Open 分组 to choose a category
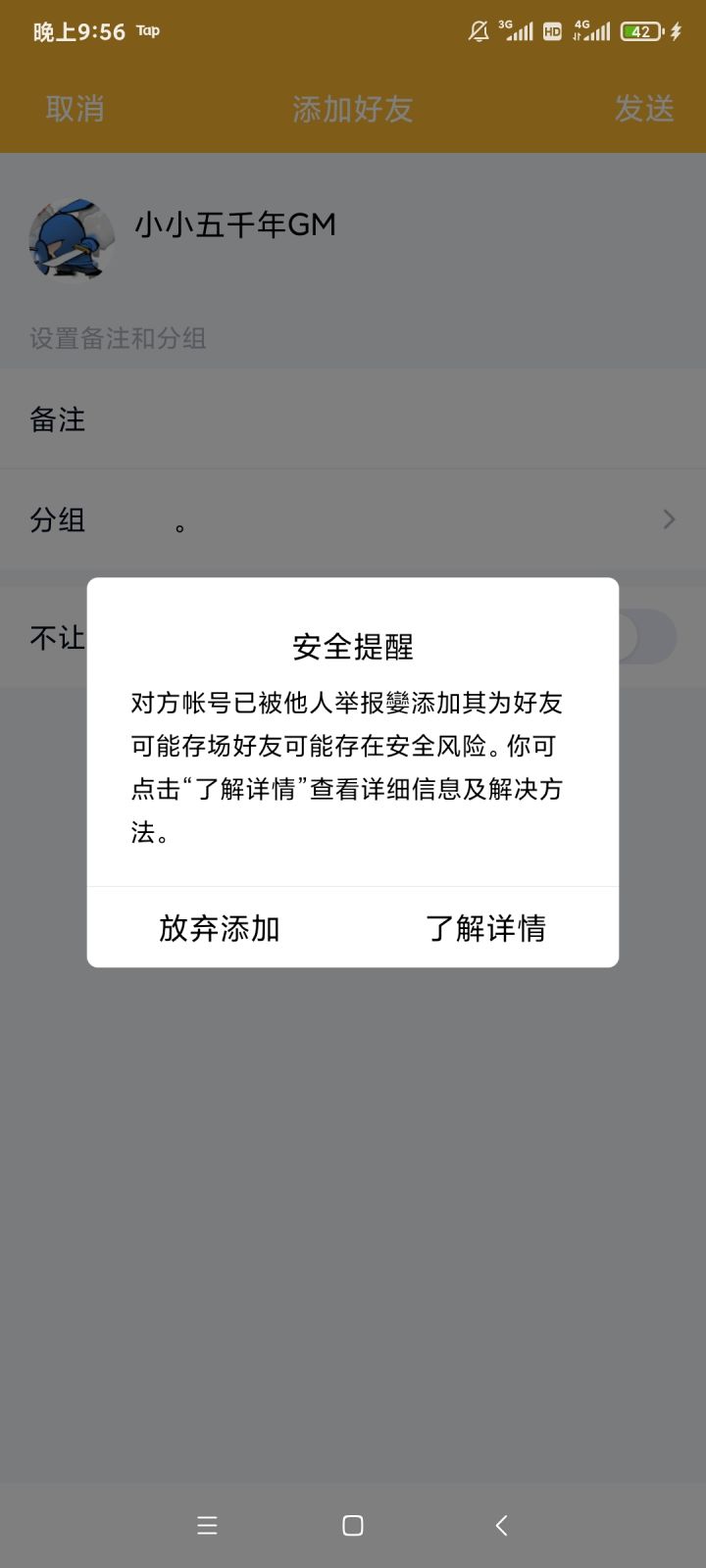Viewport: 706px width, 1568px height. pos(57,519)
